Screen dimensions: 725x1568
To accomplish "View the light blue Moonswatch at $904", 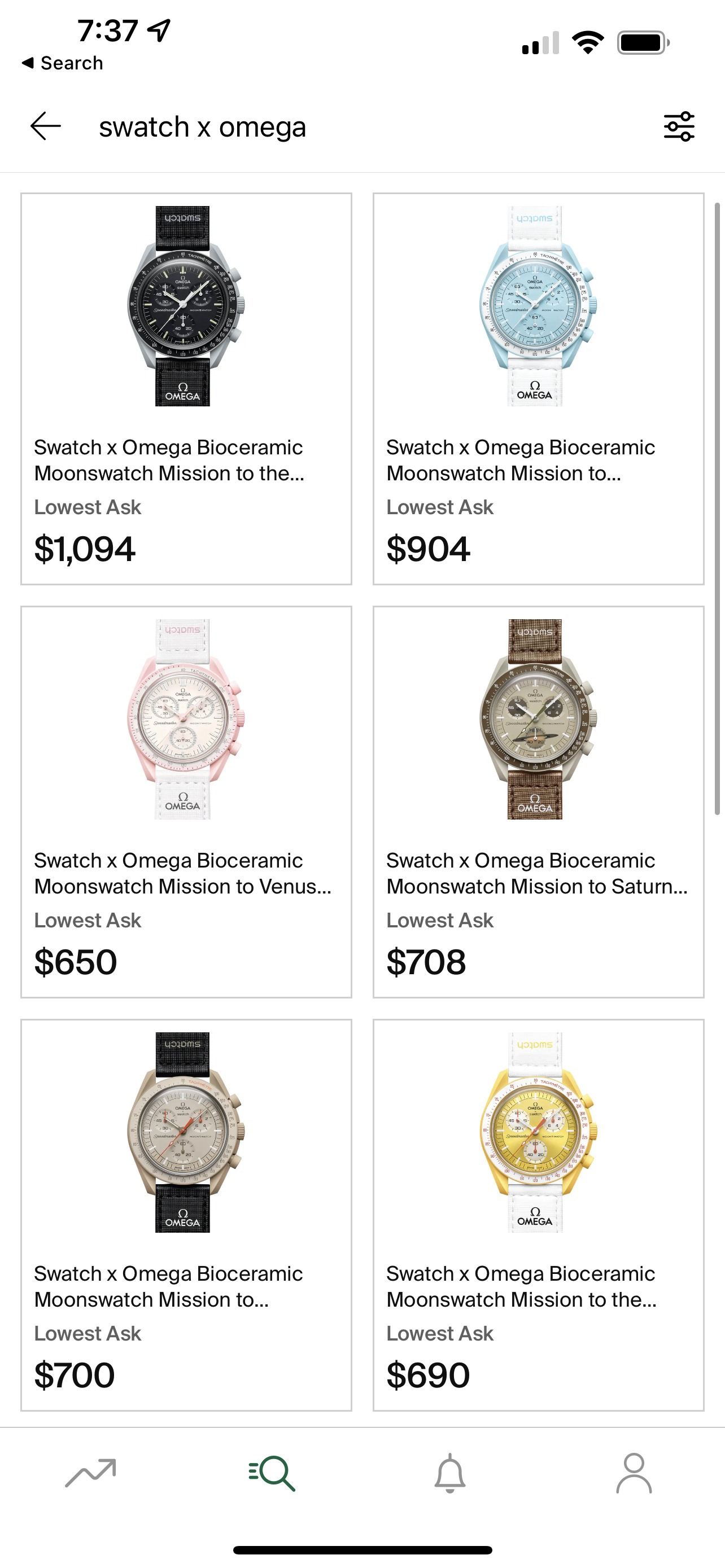I will (538, 388).
